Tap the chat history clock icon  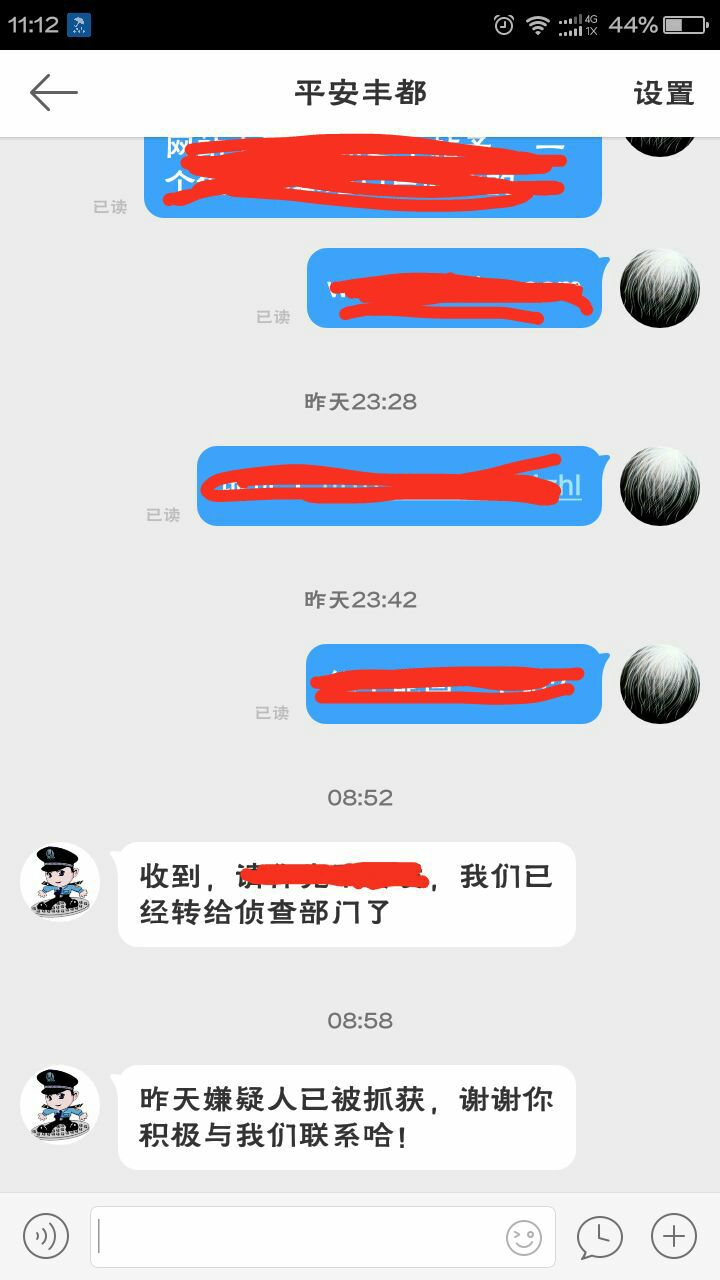(598, 1237)
